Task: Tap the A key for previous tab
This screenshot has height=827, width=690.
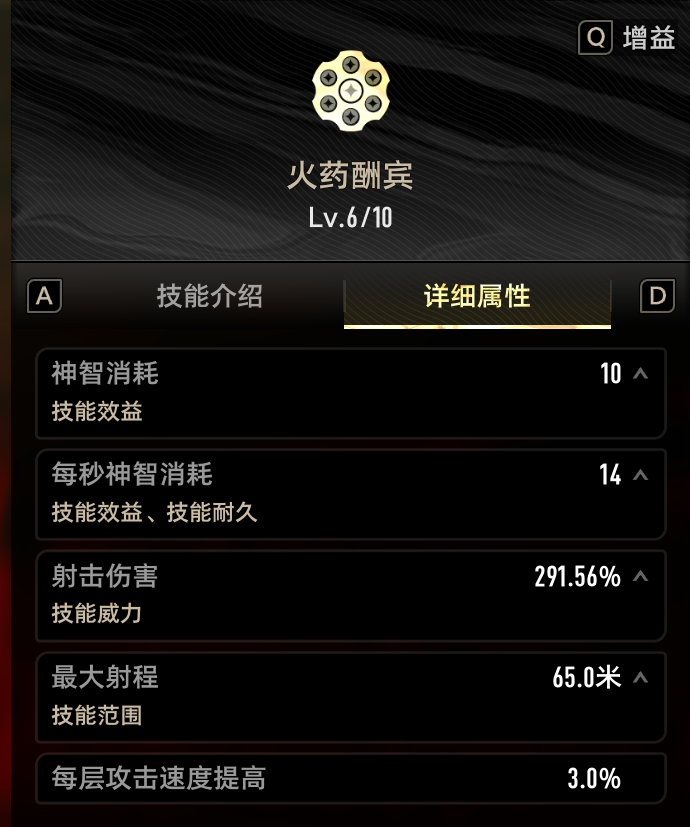Action: [x=44, y=296]
